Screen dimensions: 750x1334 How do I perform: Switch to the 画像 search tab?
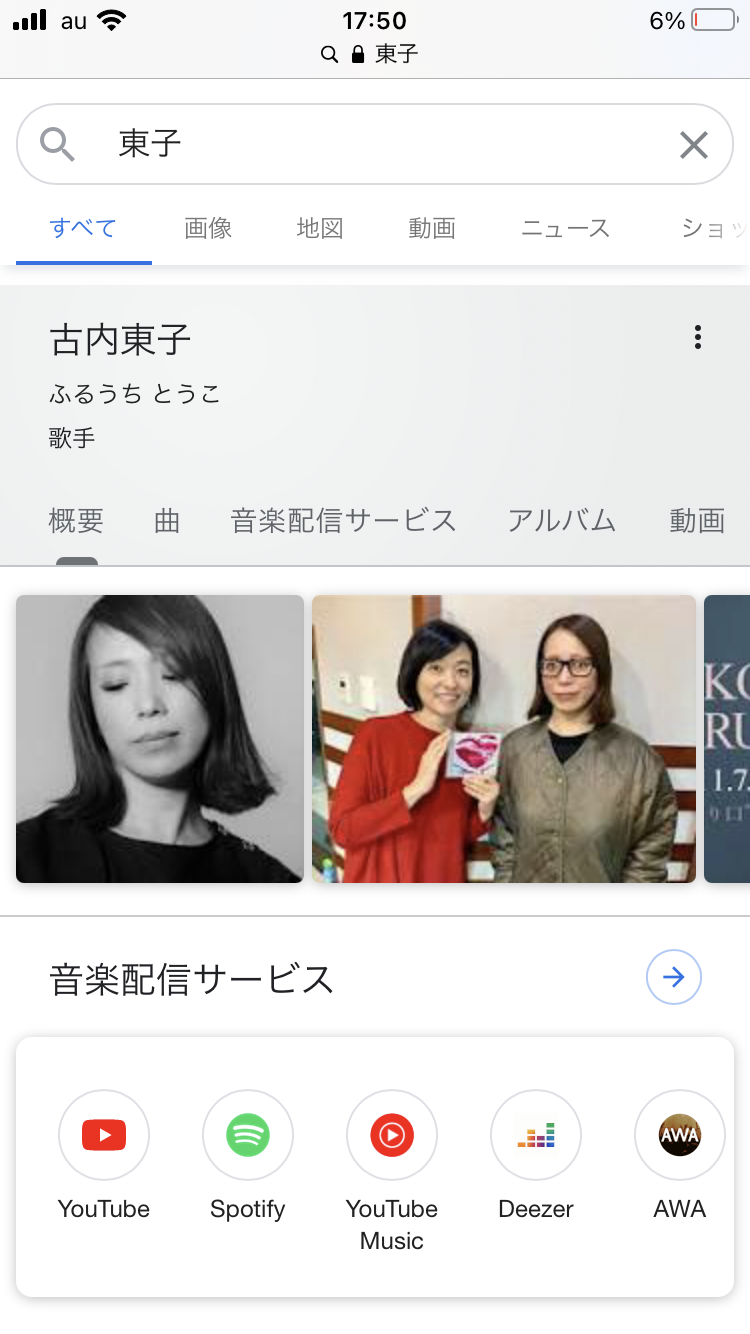208,228
